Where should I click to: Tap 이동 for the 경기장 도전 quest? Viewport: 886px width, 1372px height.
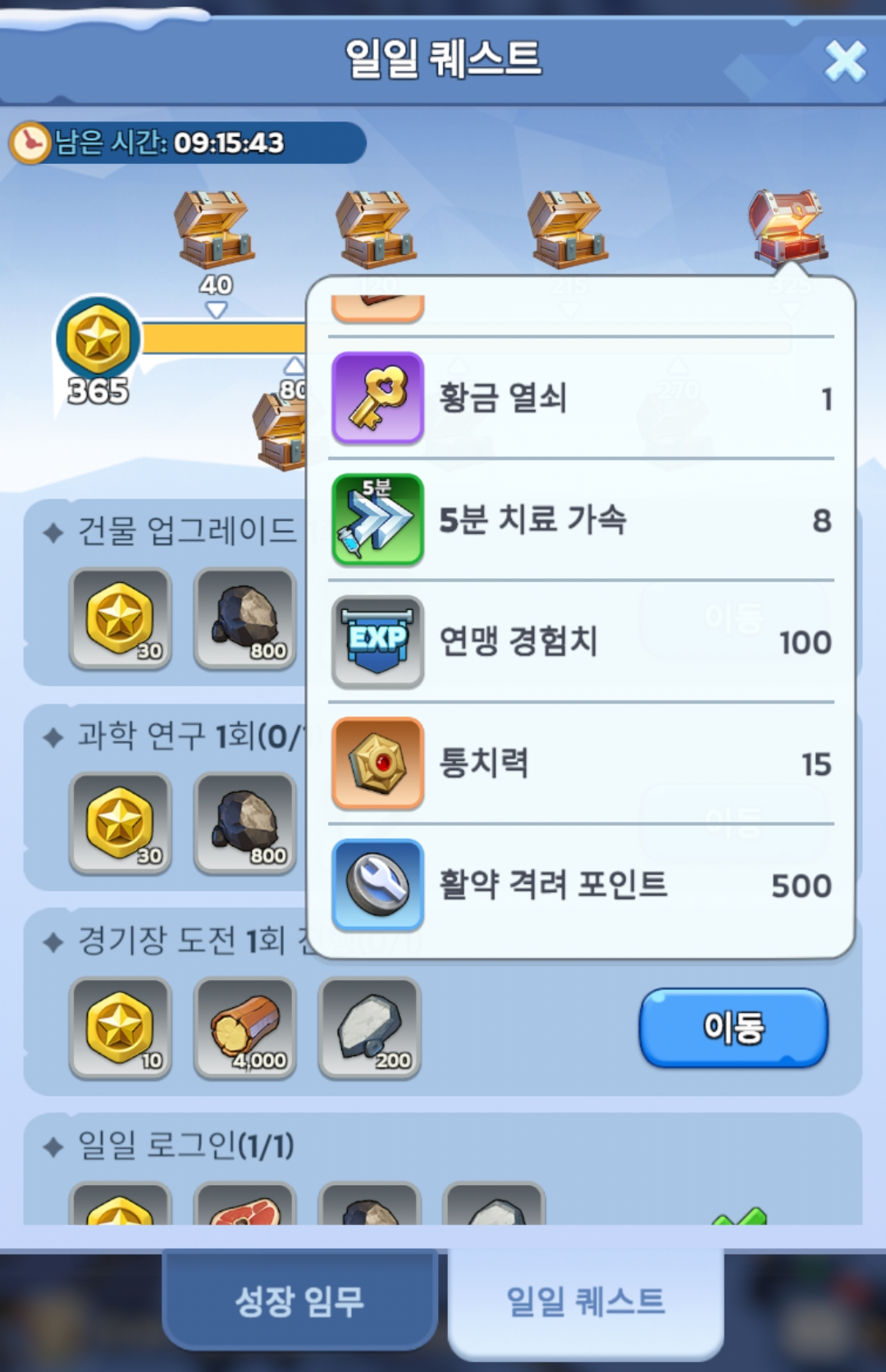point(733,1028)
